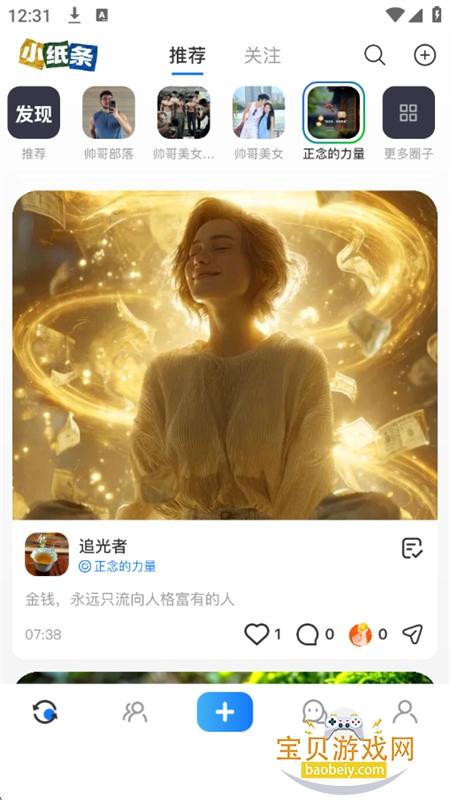Tap the note checkmark icon on 追光者's post
The image size is (450, 800).
pyautogui.click(x=412, y=548)
